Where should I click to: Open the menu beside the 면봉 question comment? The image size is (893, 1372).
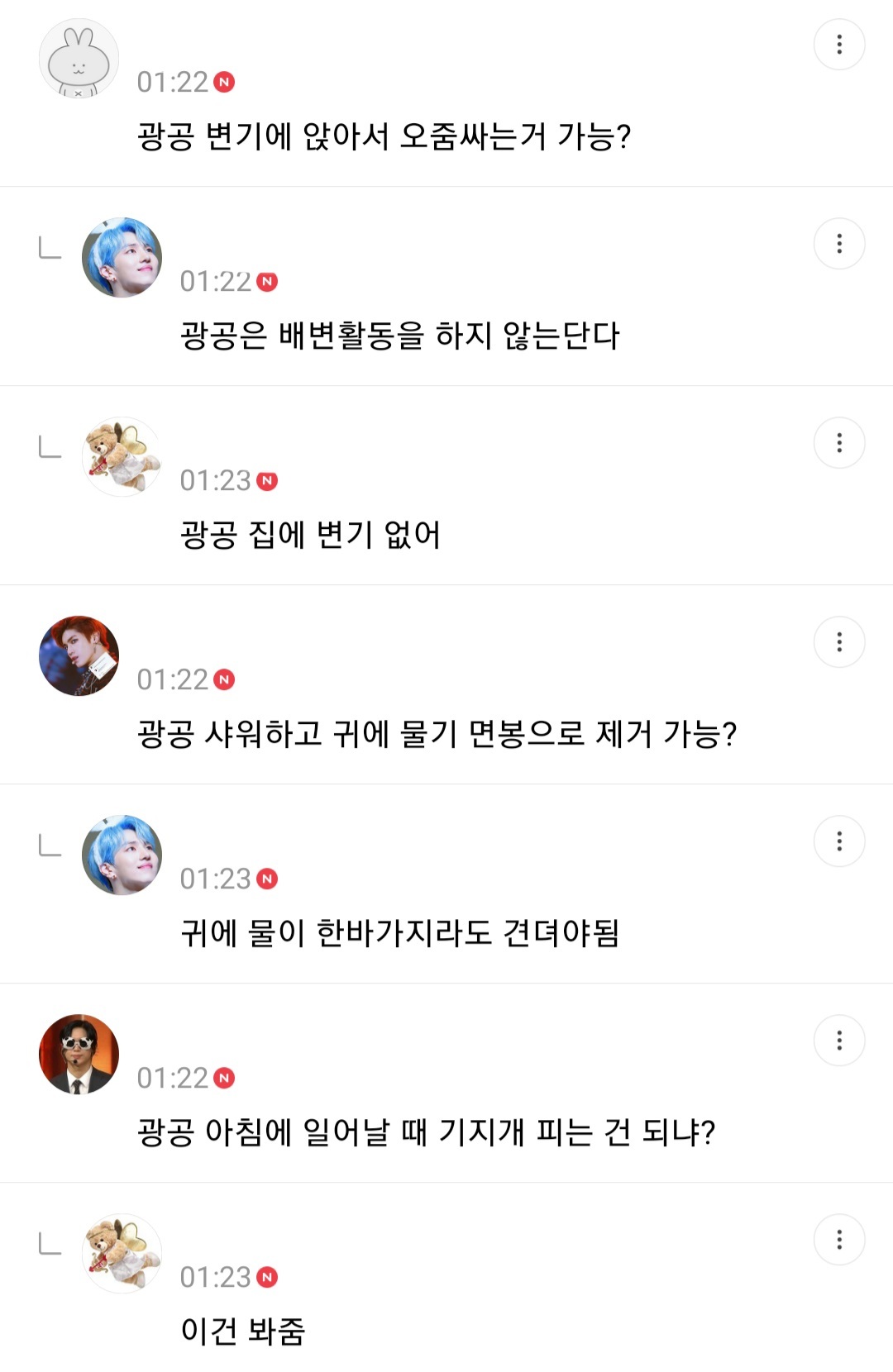[x=841, y=641]
